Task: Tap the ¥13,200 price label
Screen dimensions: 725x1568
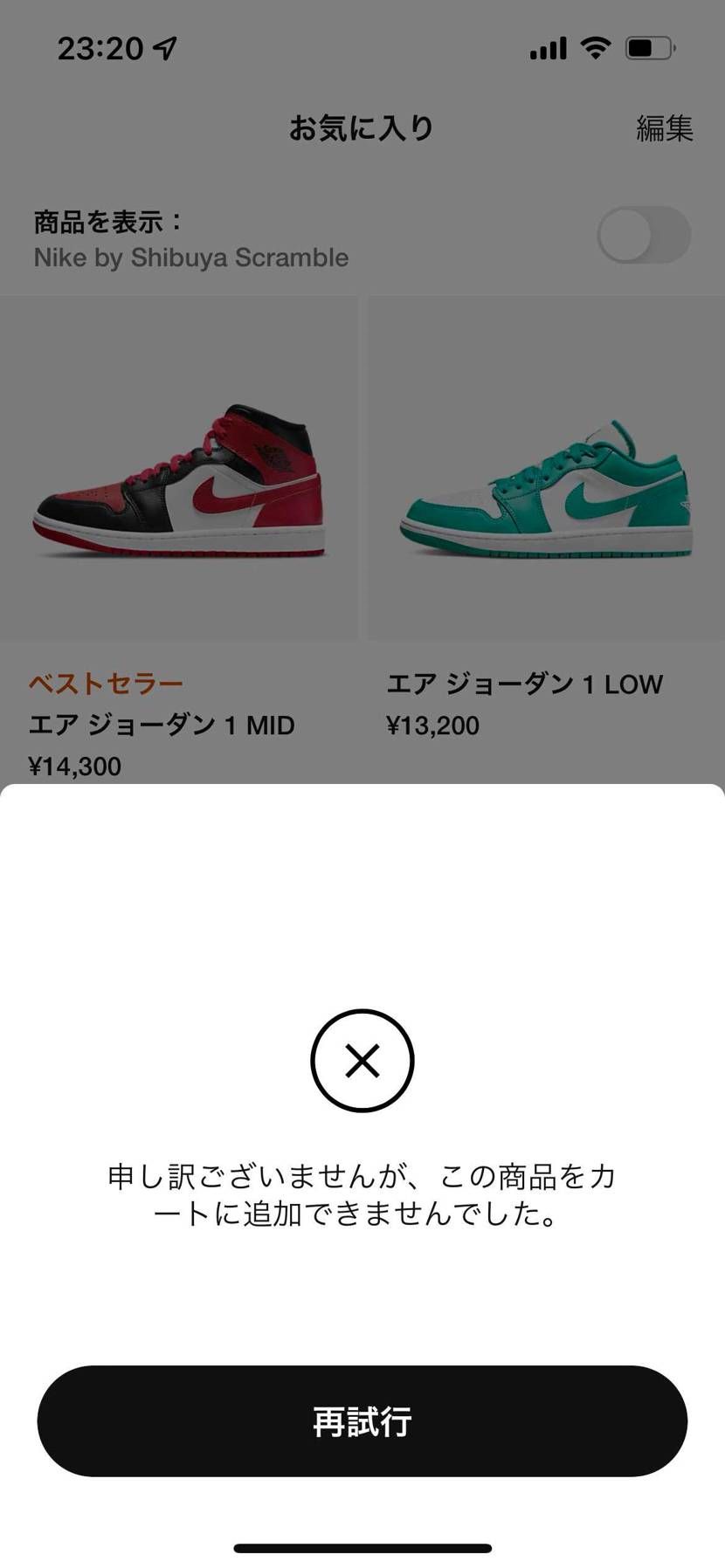Action: (x=433, y=725)
